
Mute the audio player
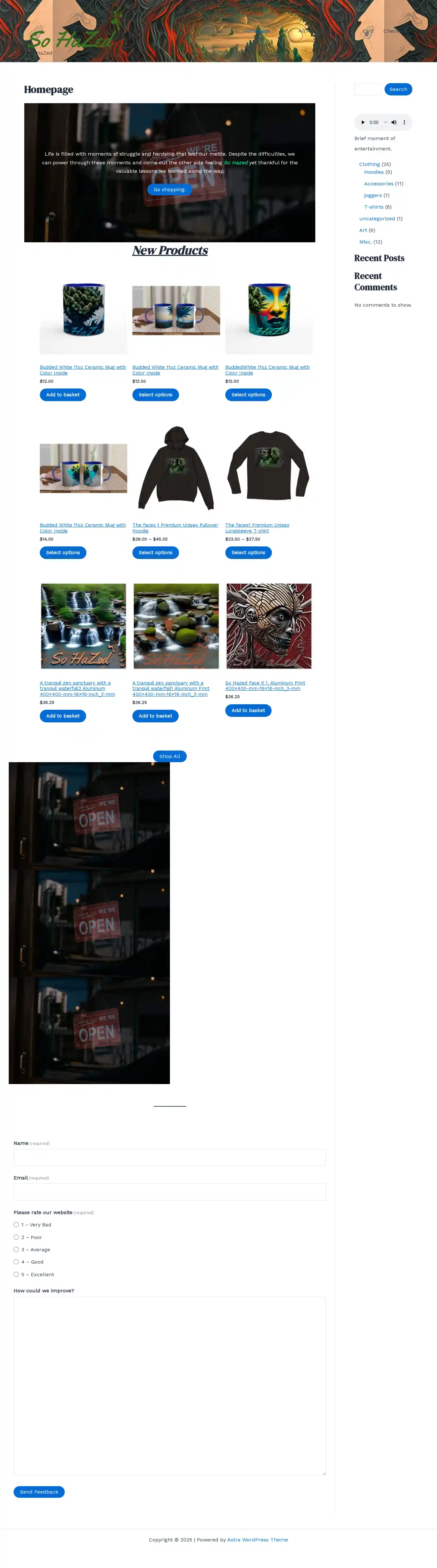coord(394,122)
